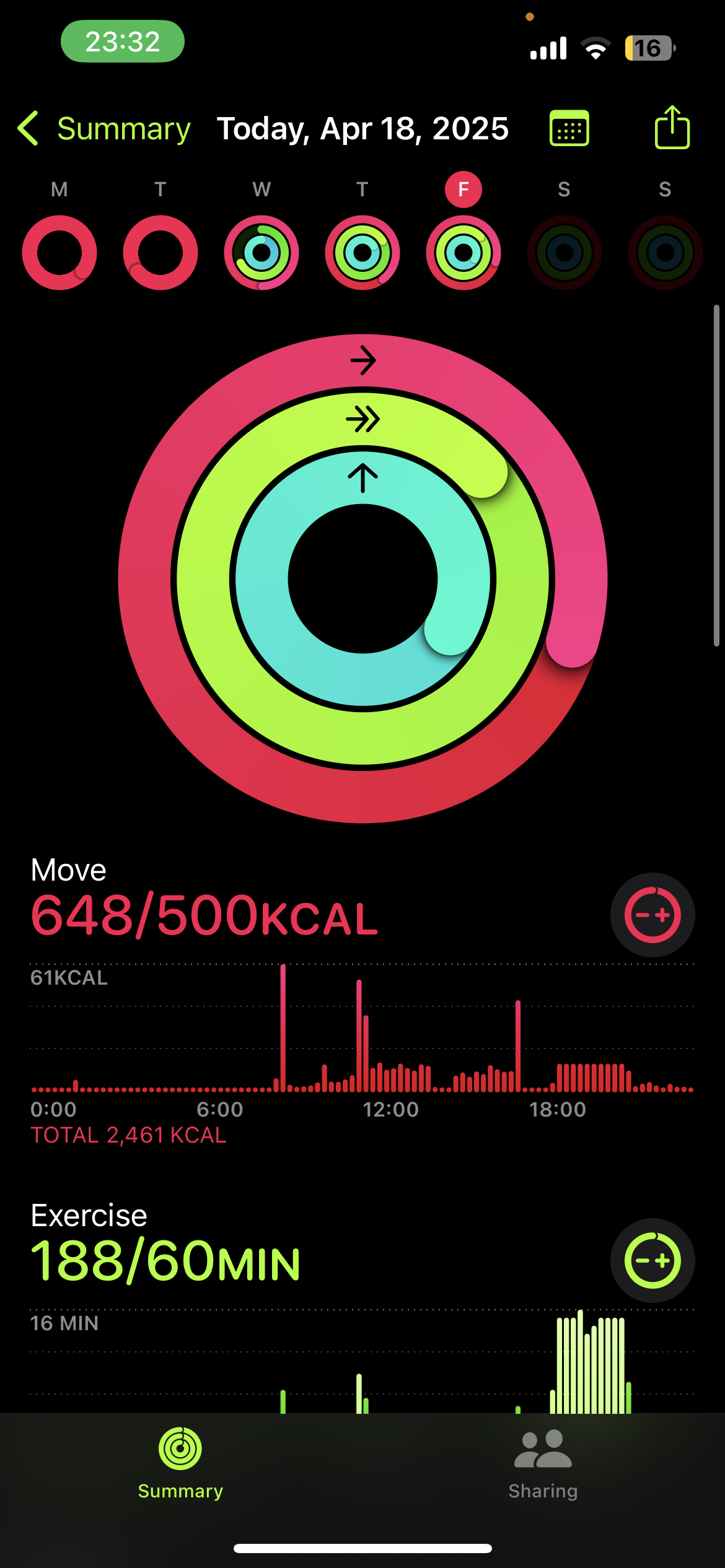Select Monday's activity rings
The height and width of the screenshot is (1568, 725).
point(59,253)
